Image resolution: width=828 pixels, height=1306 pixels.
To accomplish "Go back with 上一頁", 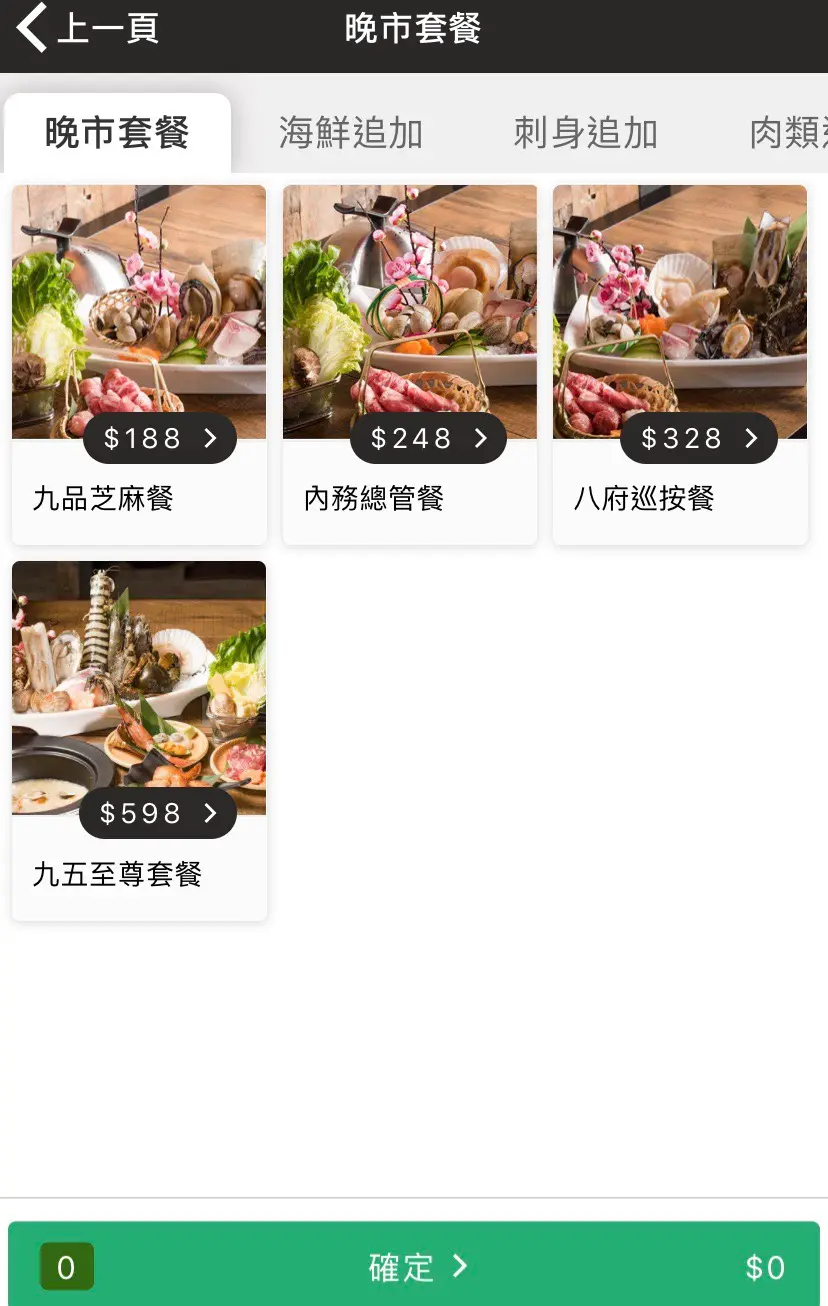I will (x=88, y=28).
